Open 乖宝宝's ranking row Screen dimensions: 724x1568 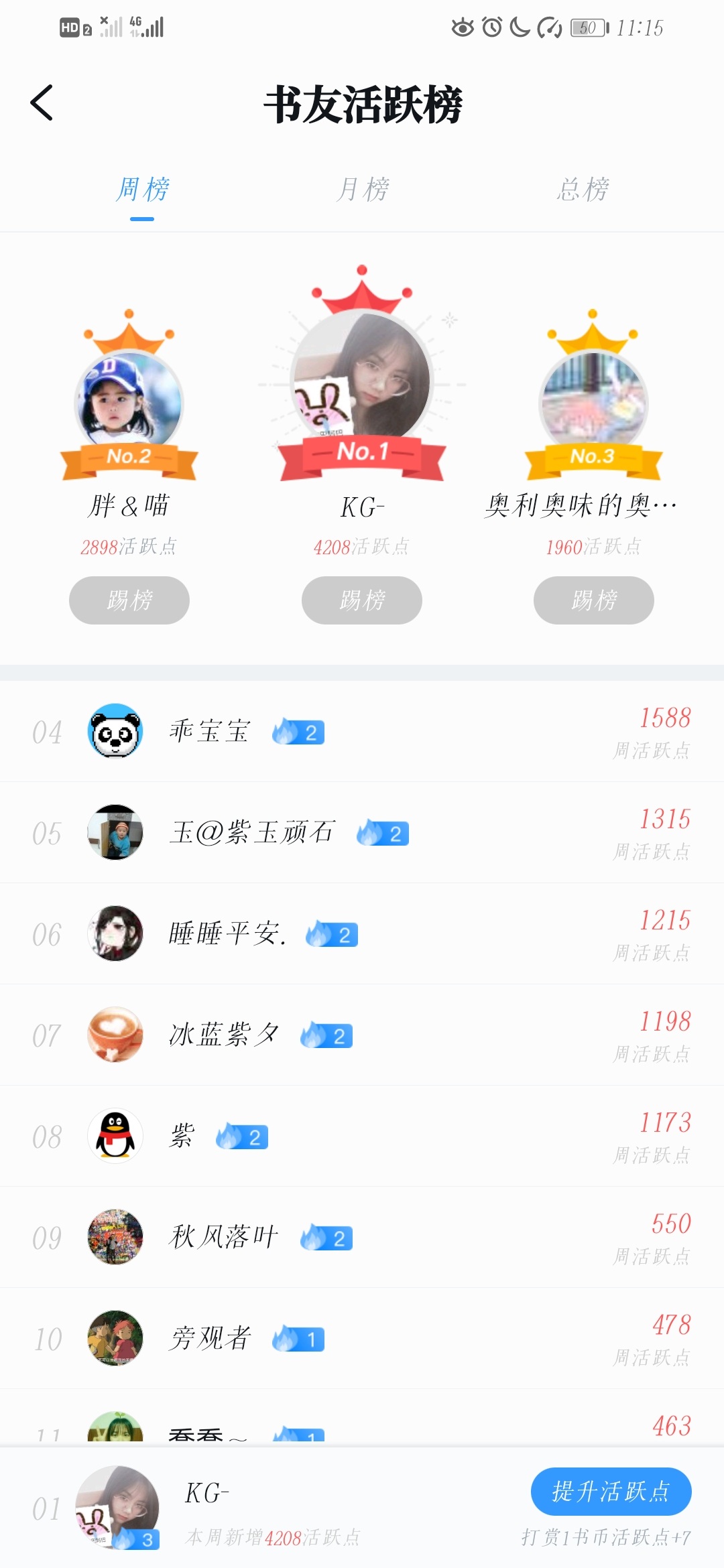click(x=362, y=731)
